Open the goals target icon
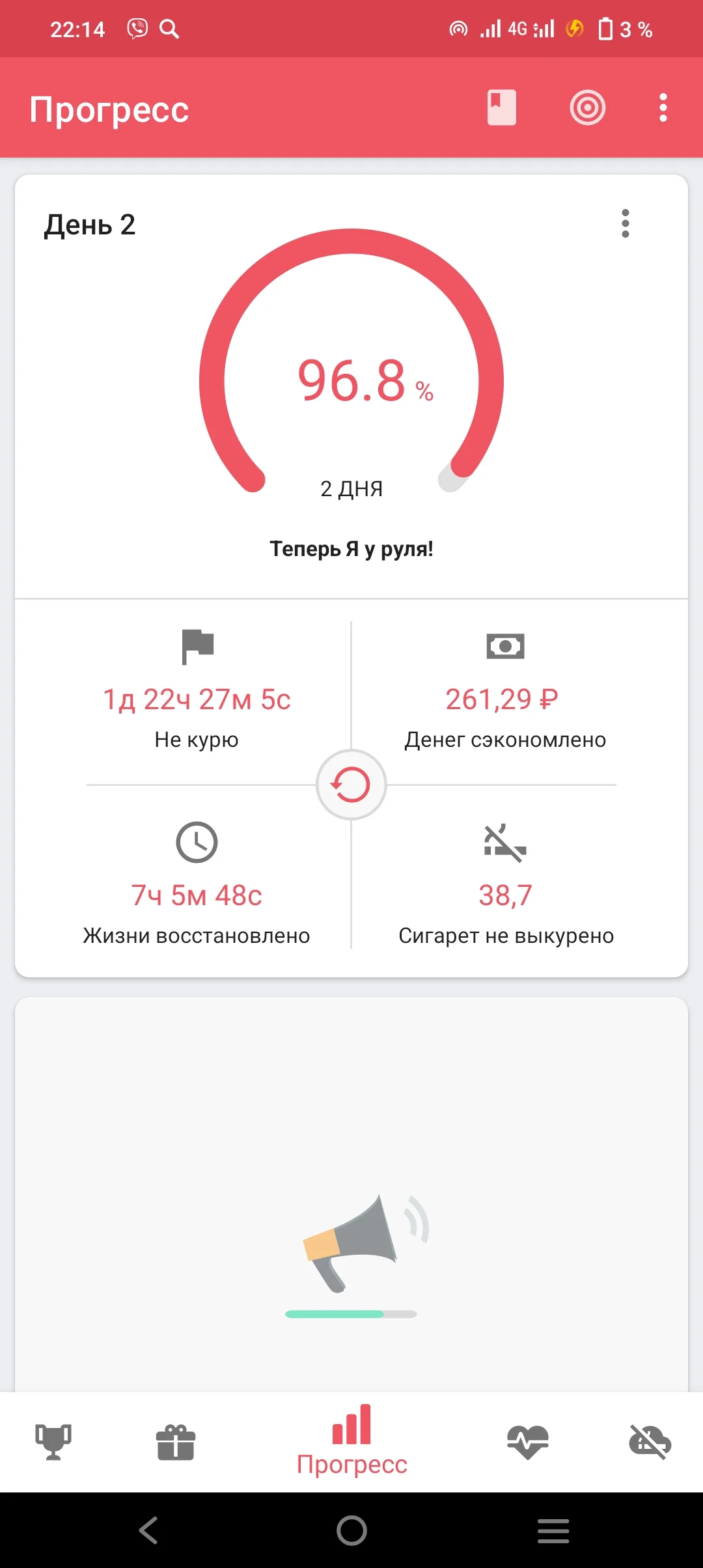 (x=587, y=107)
